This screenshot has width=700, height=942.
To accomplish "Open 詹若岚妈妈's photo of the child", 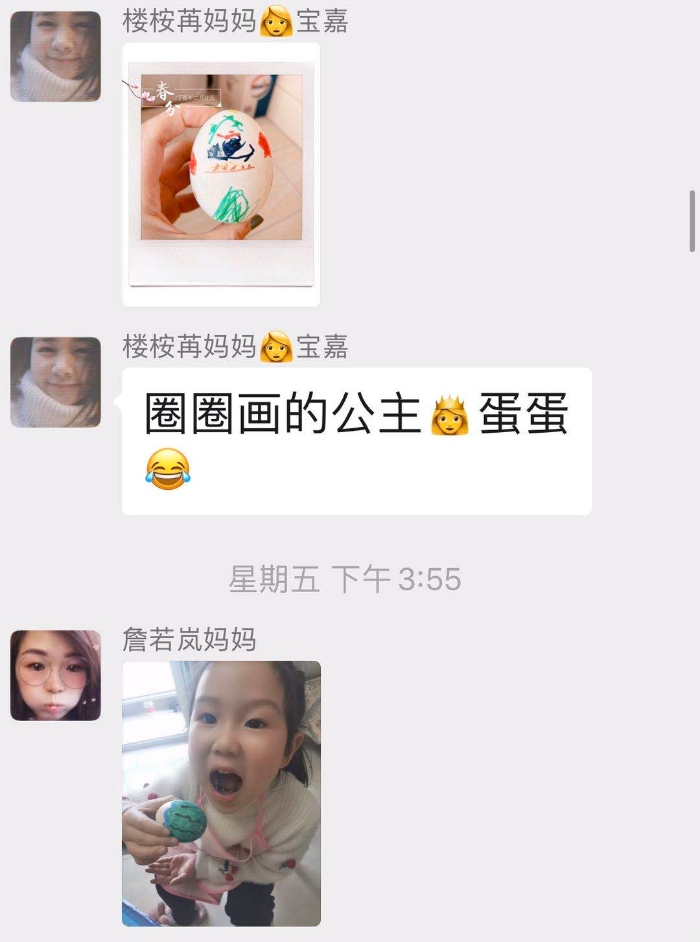I will [221, 792].
